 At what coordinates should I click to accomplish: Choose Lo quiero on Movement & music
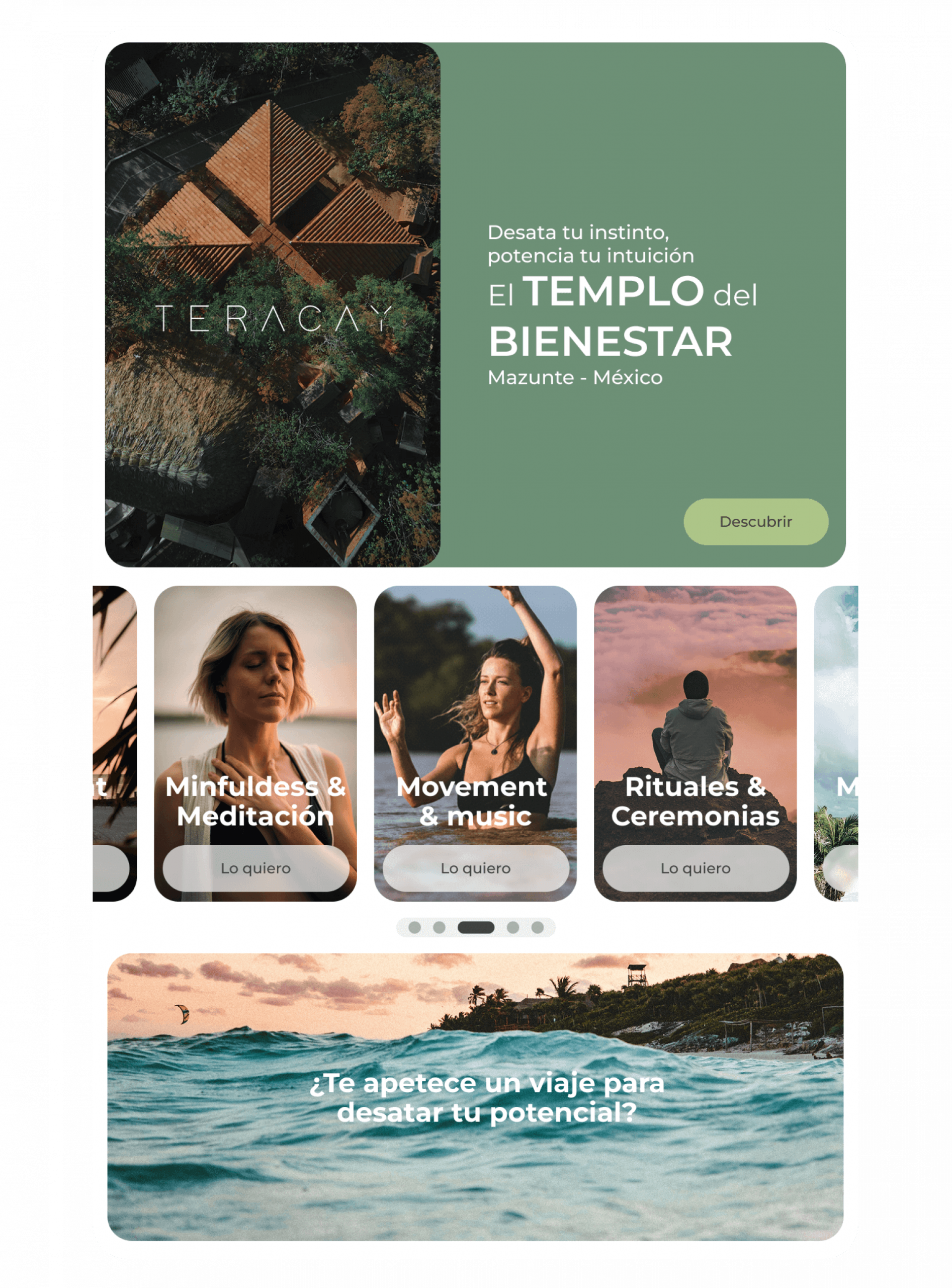(475, 868)
